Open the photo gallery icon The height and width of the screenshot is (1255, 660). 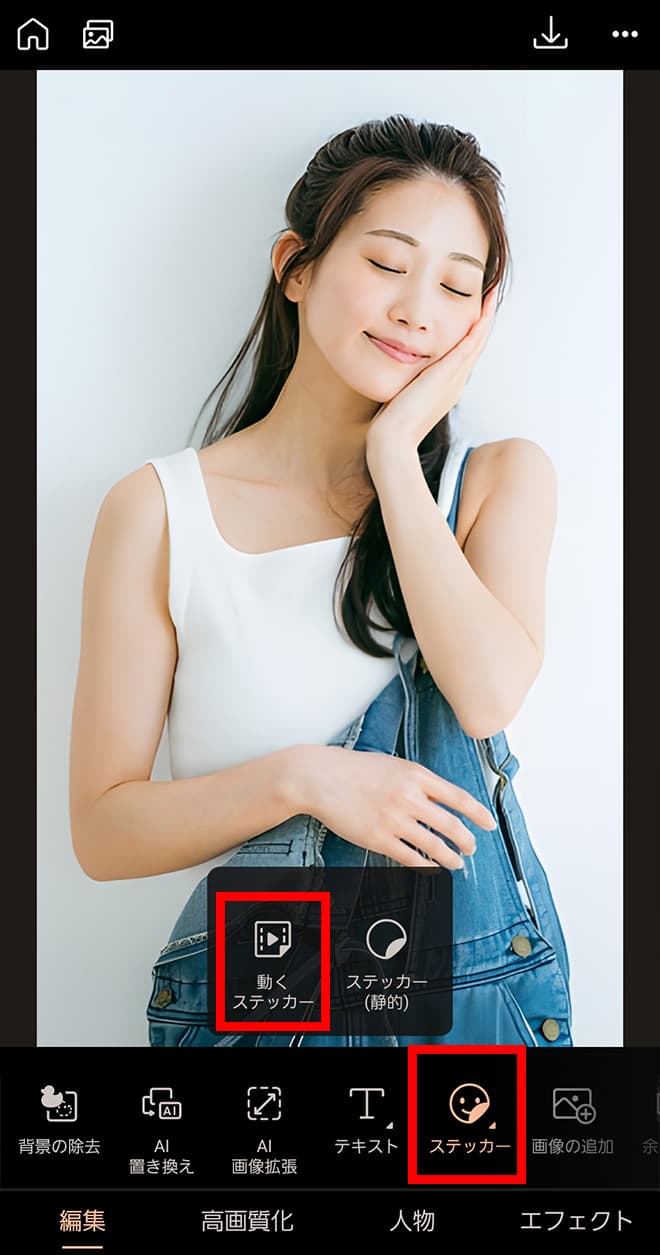[97, 35]
